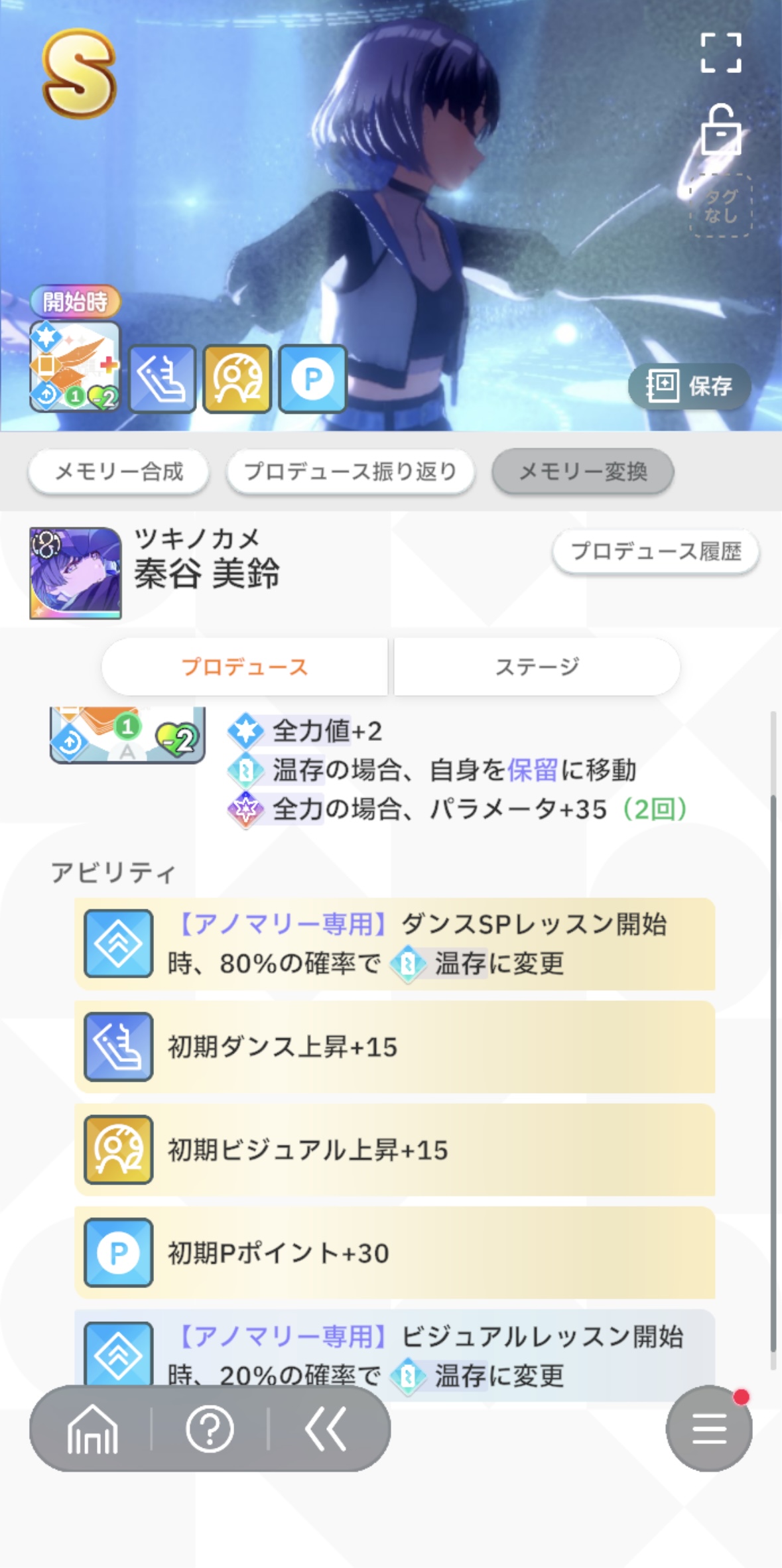782x1568 pixels.
Task: Open the hamburger menu button
Action: (709, 1428)
